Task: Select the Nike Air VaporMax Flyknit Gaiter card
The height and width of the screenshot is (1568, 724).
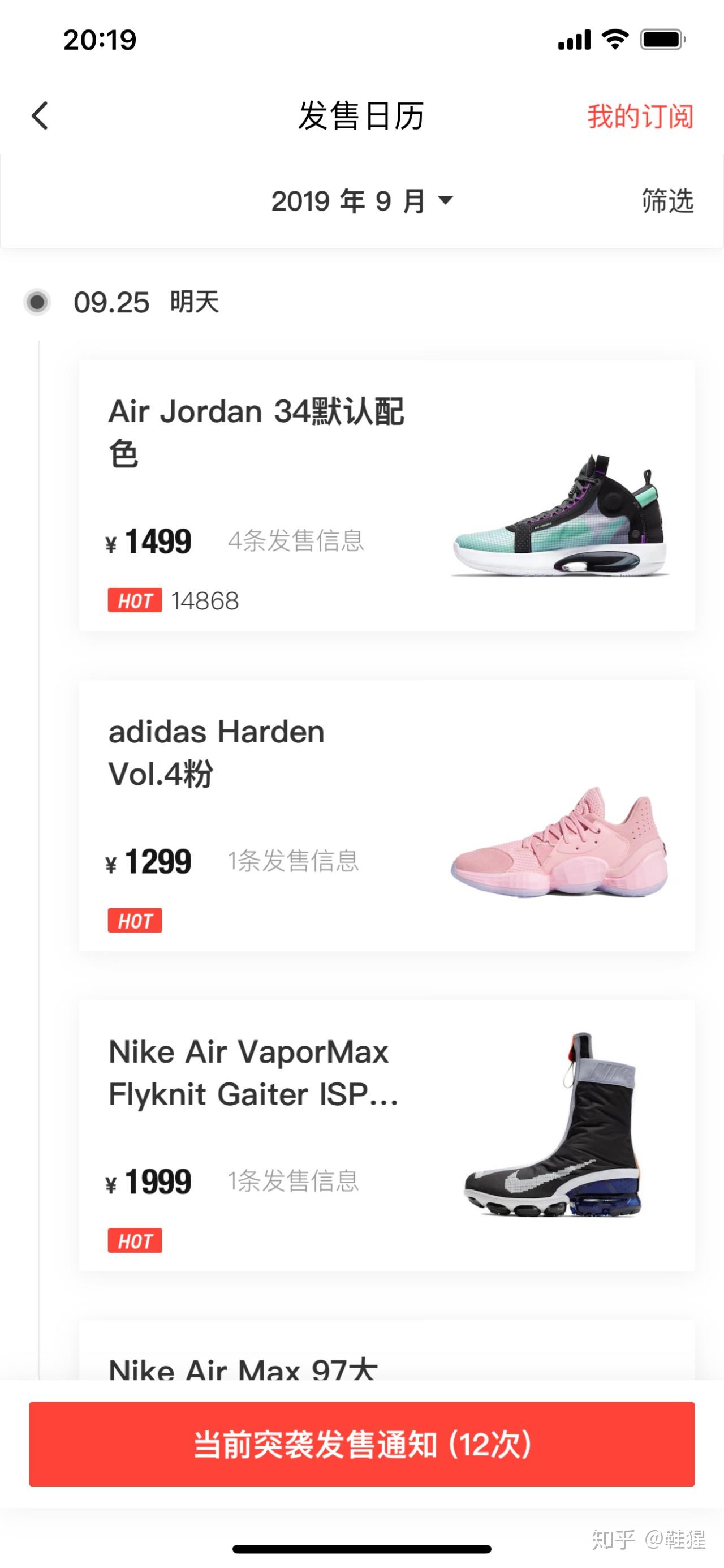Action: click(386, 1135)
